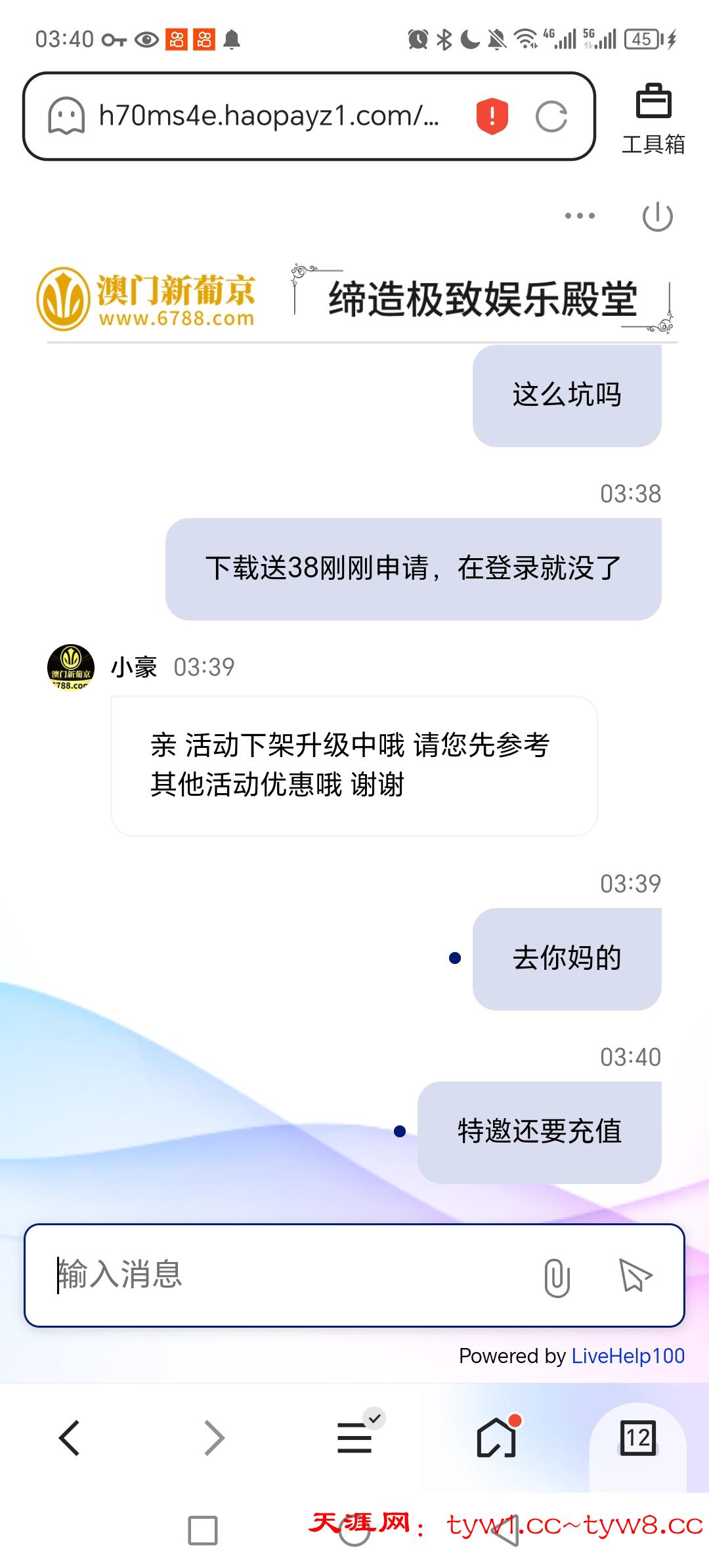Viewport: 709px width, 1568px height.
Task: Open the chat three-dot options menu
Action: [x=580, y=216]
